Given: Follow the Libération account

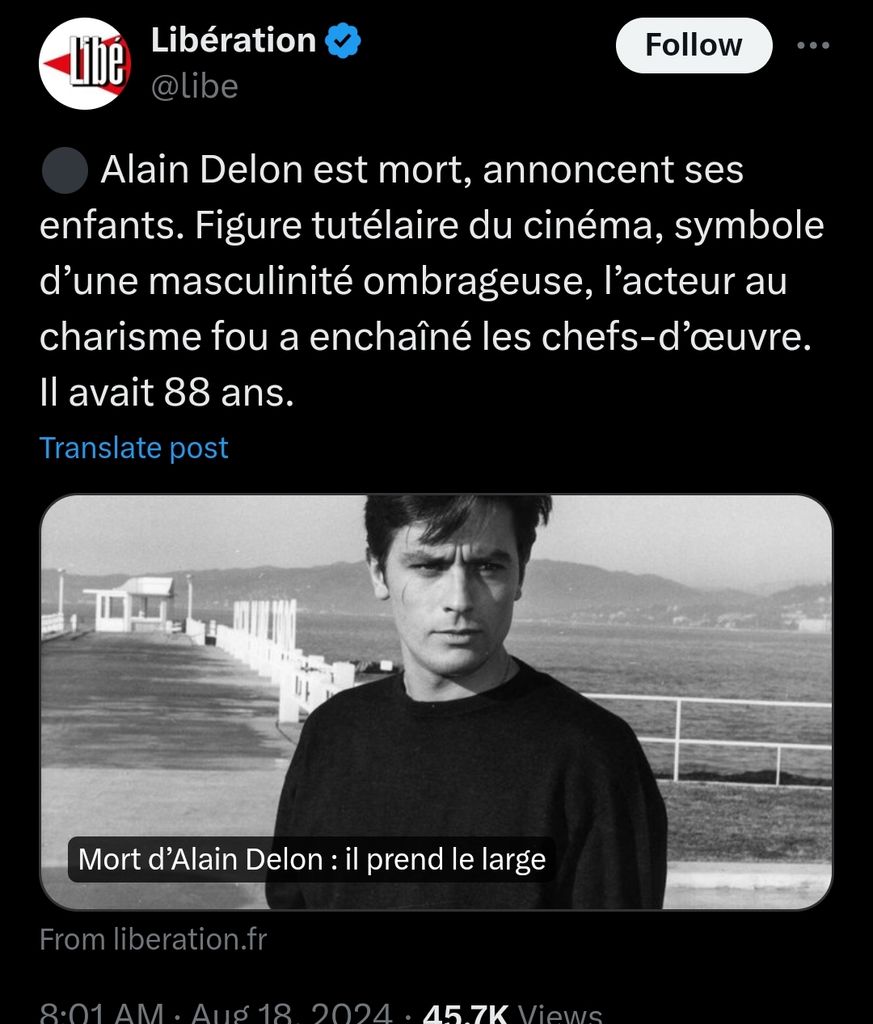Looking at the screenshot, I should click(x=693, y=45).
